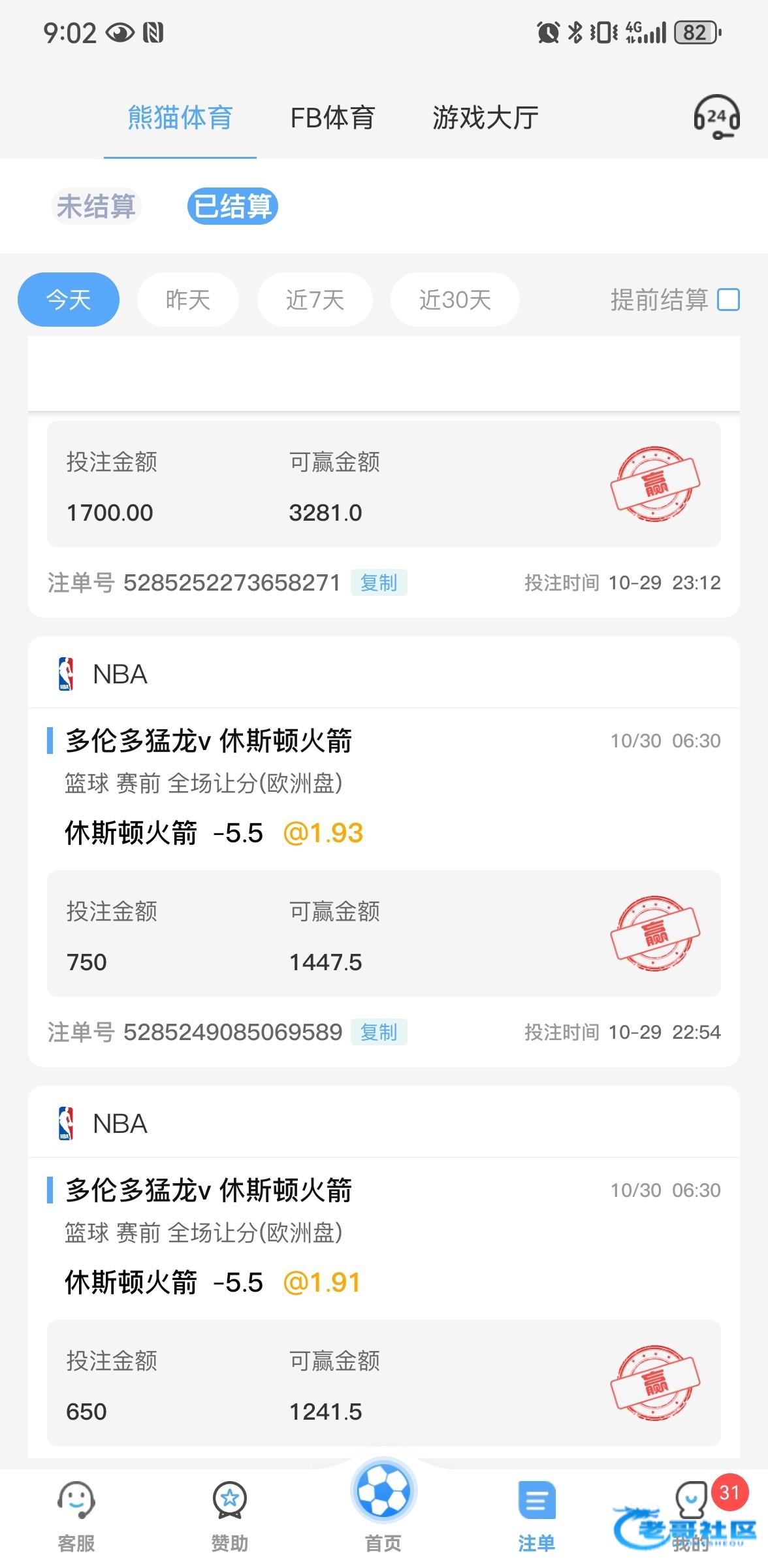The width and height of the screenshot is (768, 1568).
Task: Switch to the 熊猫体育 tab
Action: tap(180, 118)
